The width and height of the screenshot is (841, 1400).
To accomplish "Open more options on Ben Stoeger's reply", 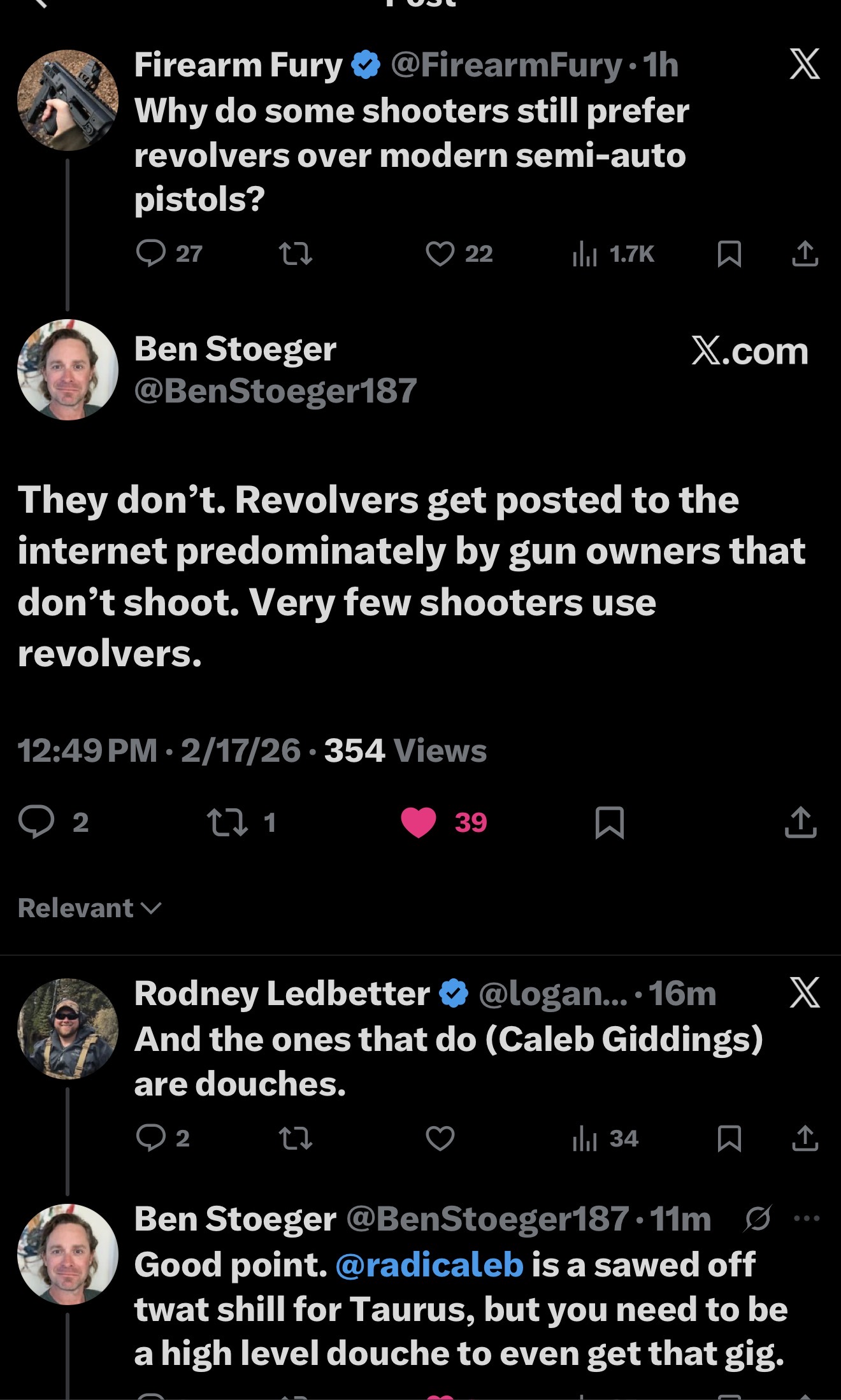I will click(807, 1218).
